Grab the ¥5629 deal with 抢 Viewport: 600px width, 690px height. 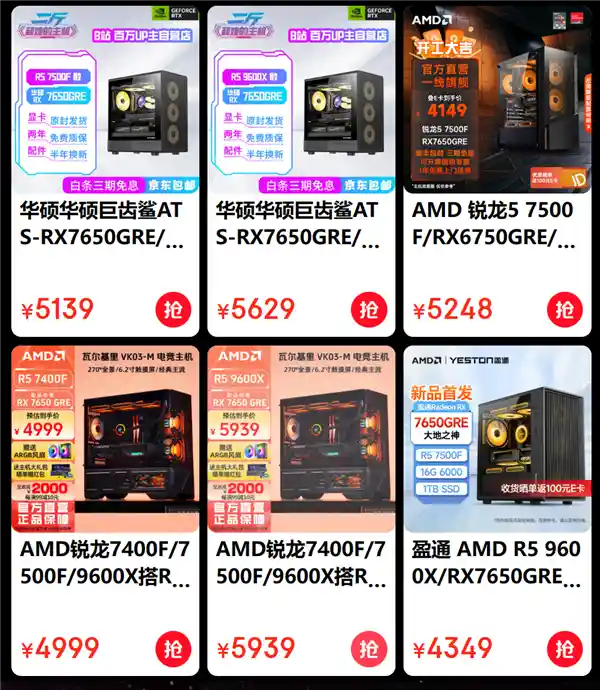(x=369, y=309)
